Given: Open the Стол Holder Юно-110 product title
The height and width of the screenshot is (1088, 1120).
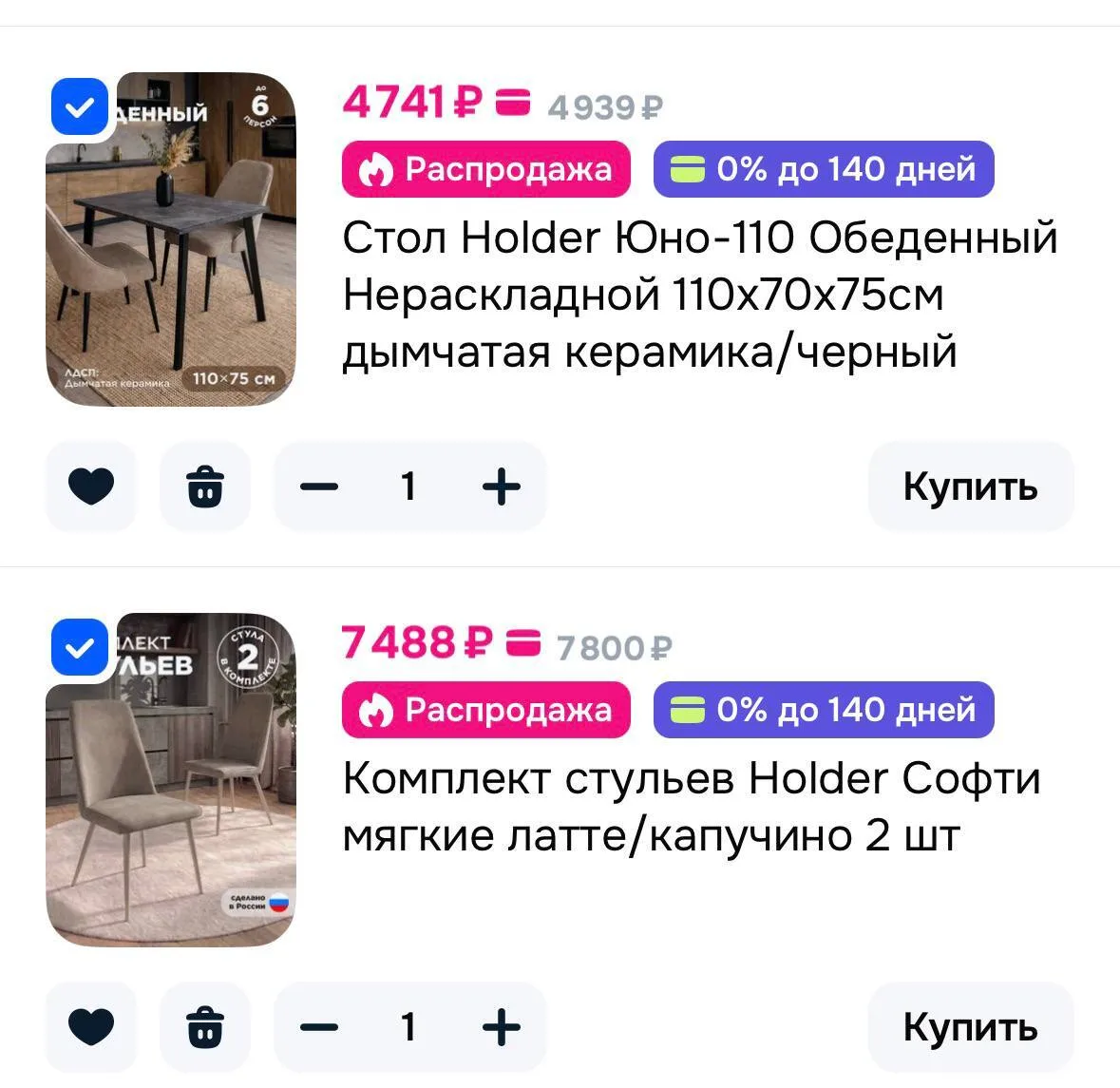Looking at the screenshot, I should click(700, 295).
